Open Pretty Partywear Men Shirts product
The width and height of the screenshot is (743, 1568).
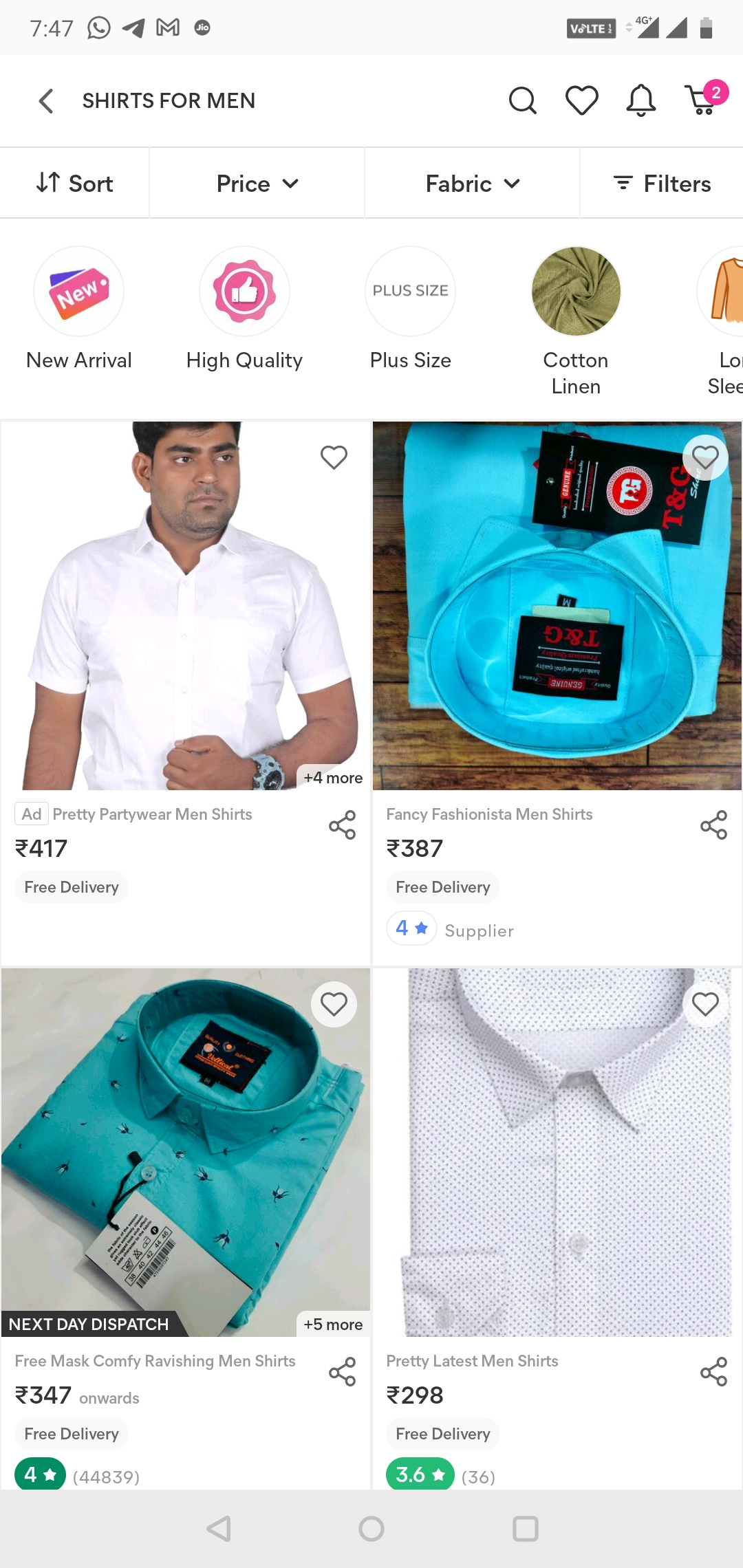pyautogui.click(x=186, y=605)
